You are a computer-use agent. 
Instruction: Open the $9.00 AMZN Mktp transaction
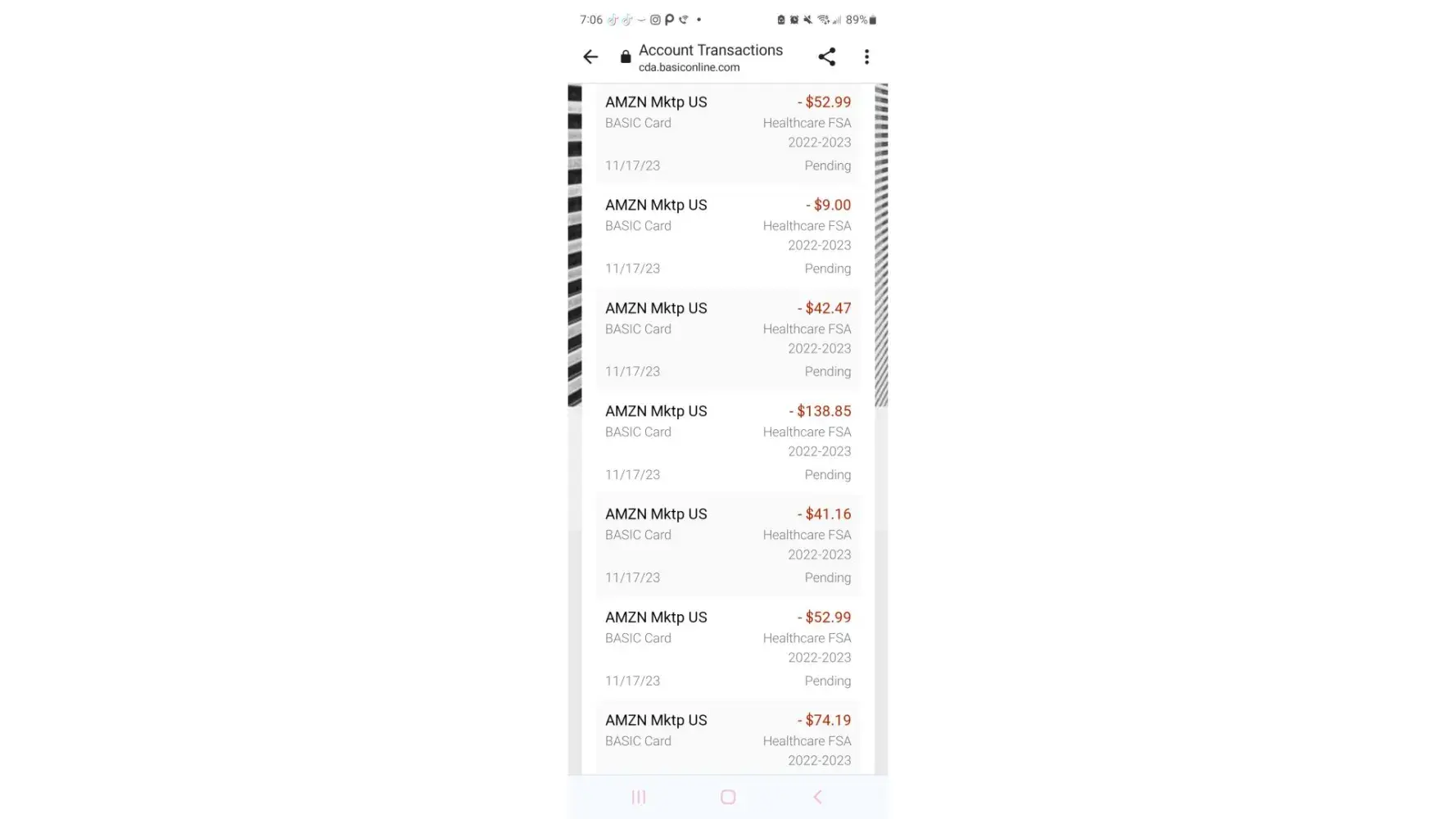point(727,236)
